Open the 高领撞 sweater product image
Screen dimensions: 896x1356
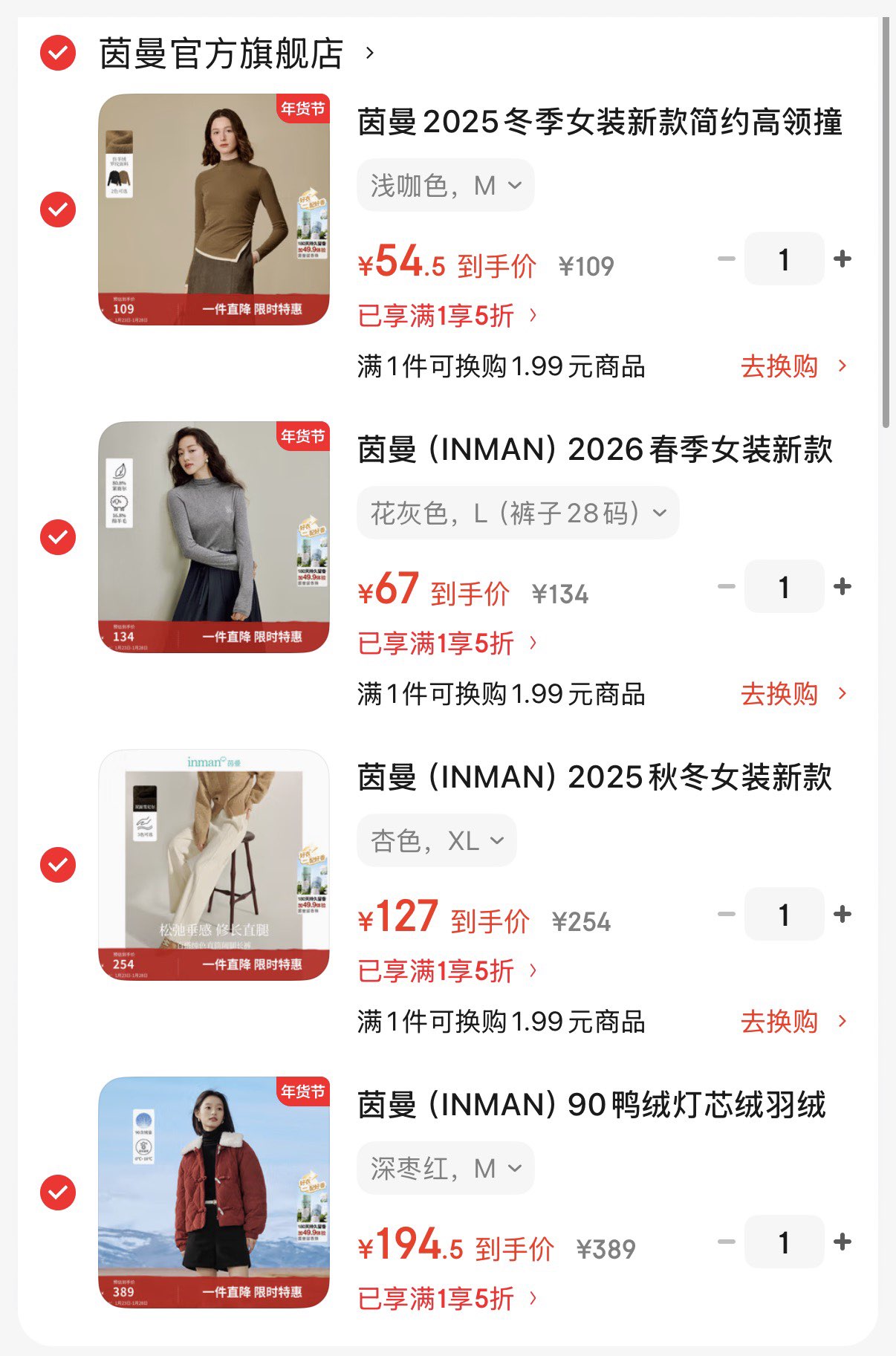214,210
